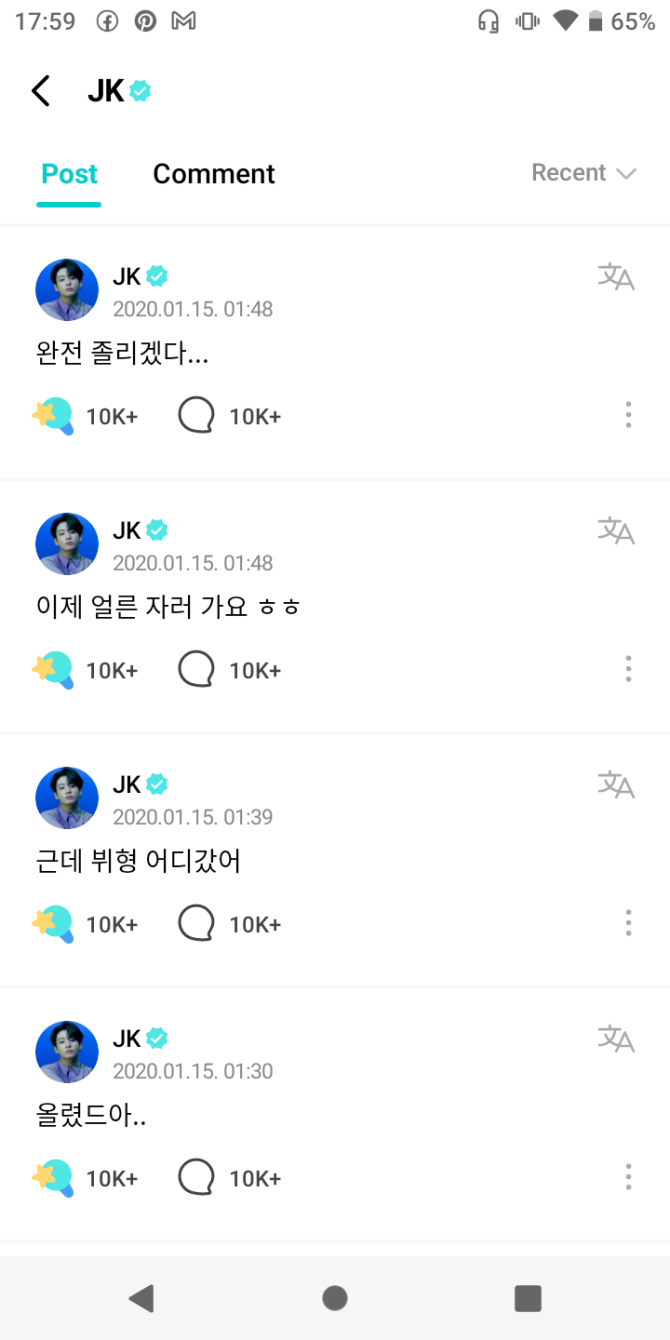Open more options for "완전 졸리겠다..." post

[x=628, y=415]
